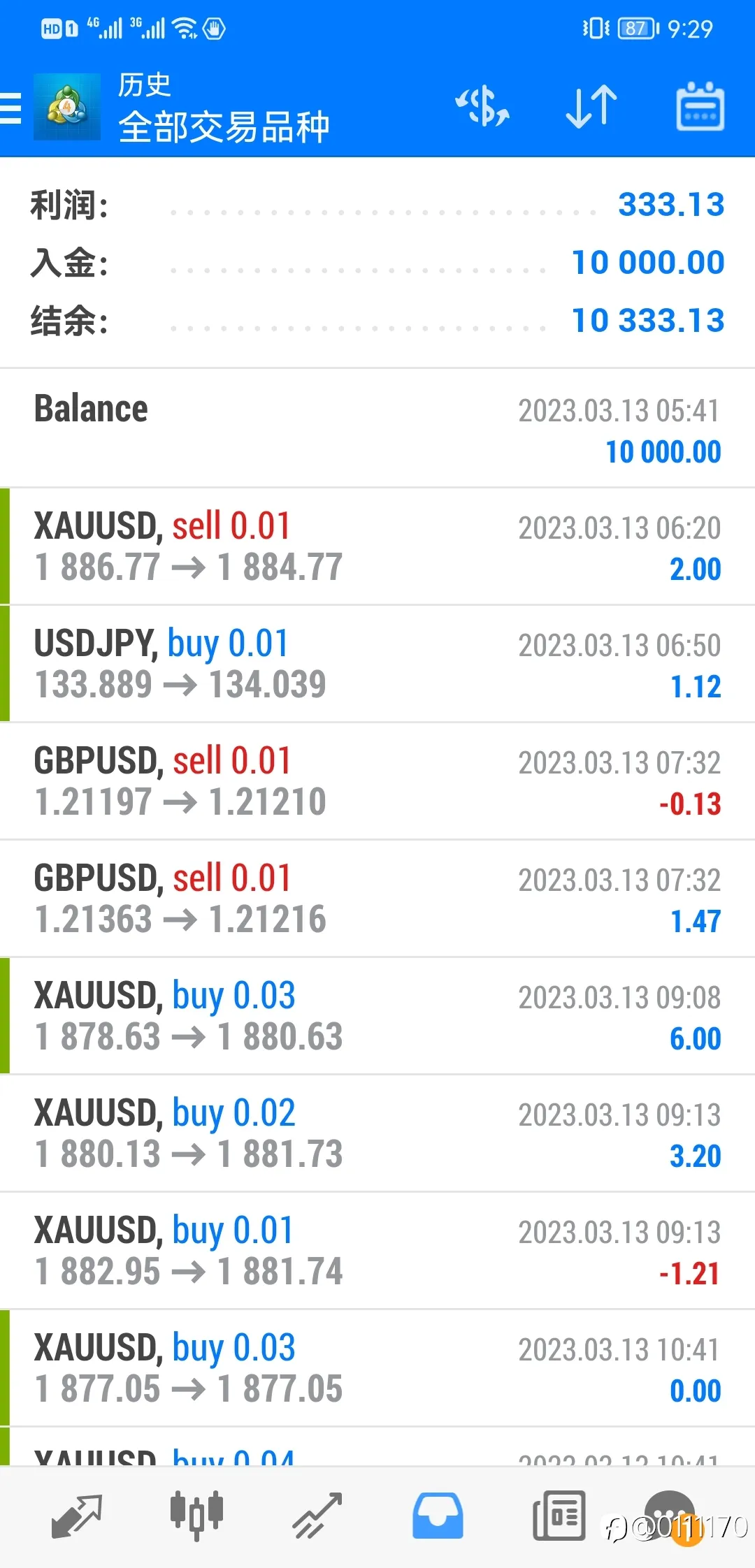Expand the XAUUSD buy 0.01 trade with -1.21
Image resolution: width=755 pixels, height=1568 pixels.
(377, 1251)
